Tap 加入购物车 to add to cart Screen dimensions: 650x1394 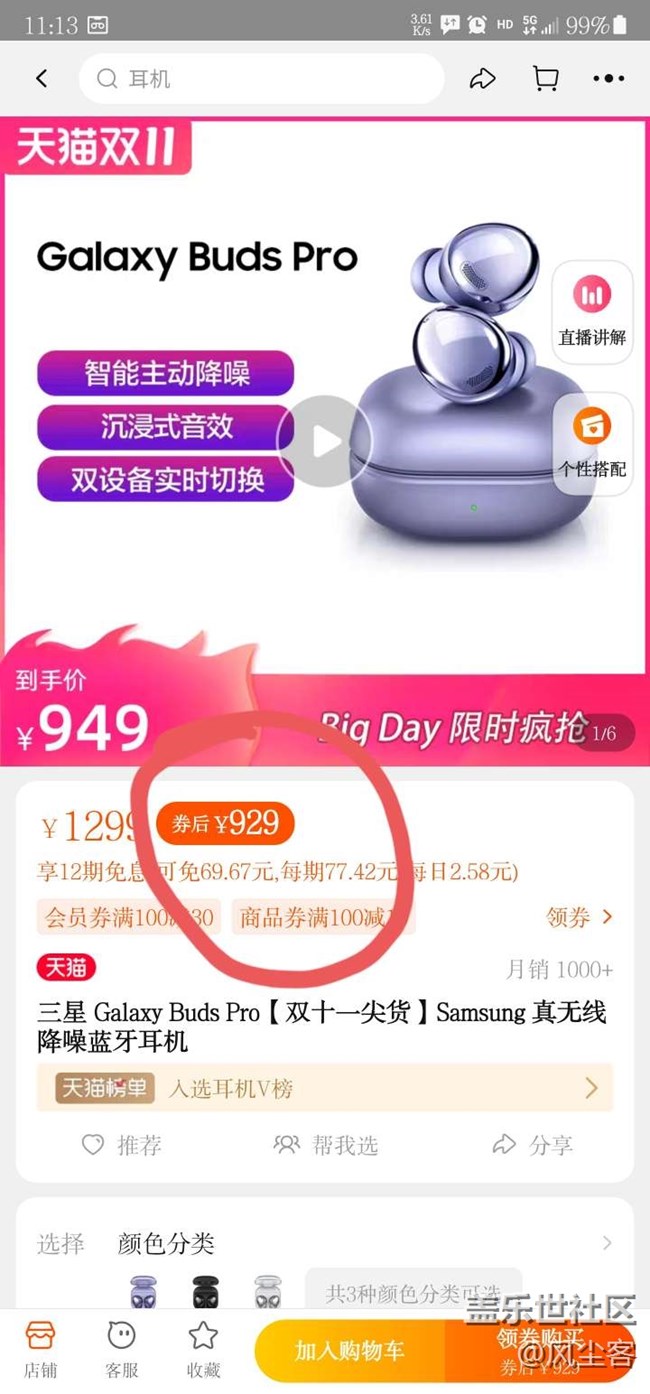(x=349, y=1351)
